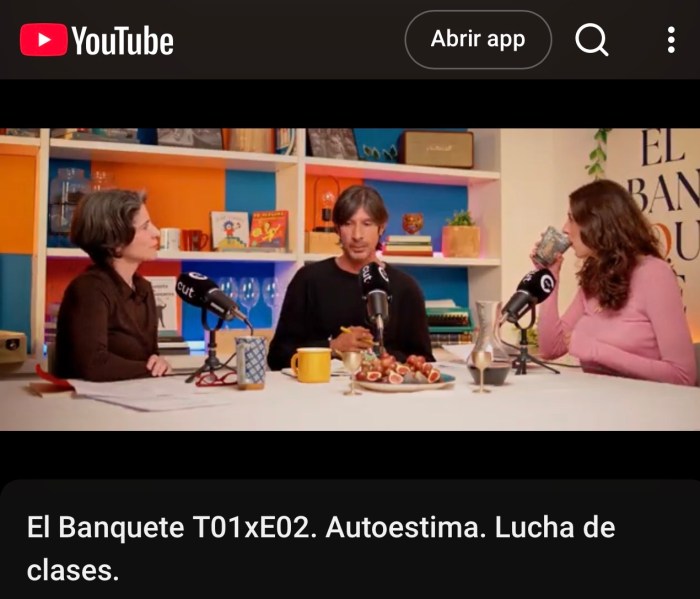
Task: Tap the Abrir app button
Action: coord(477,40)
